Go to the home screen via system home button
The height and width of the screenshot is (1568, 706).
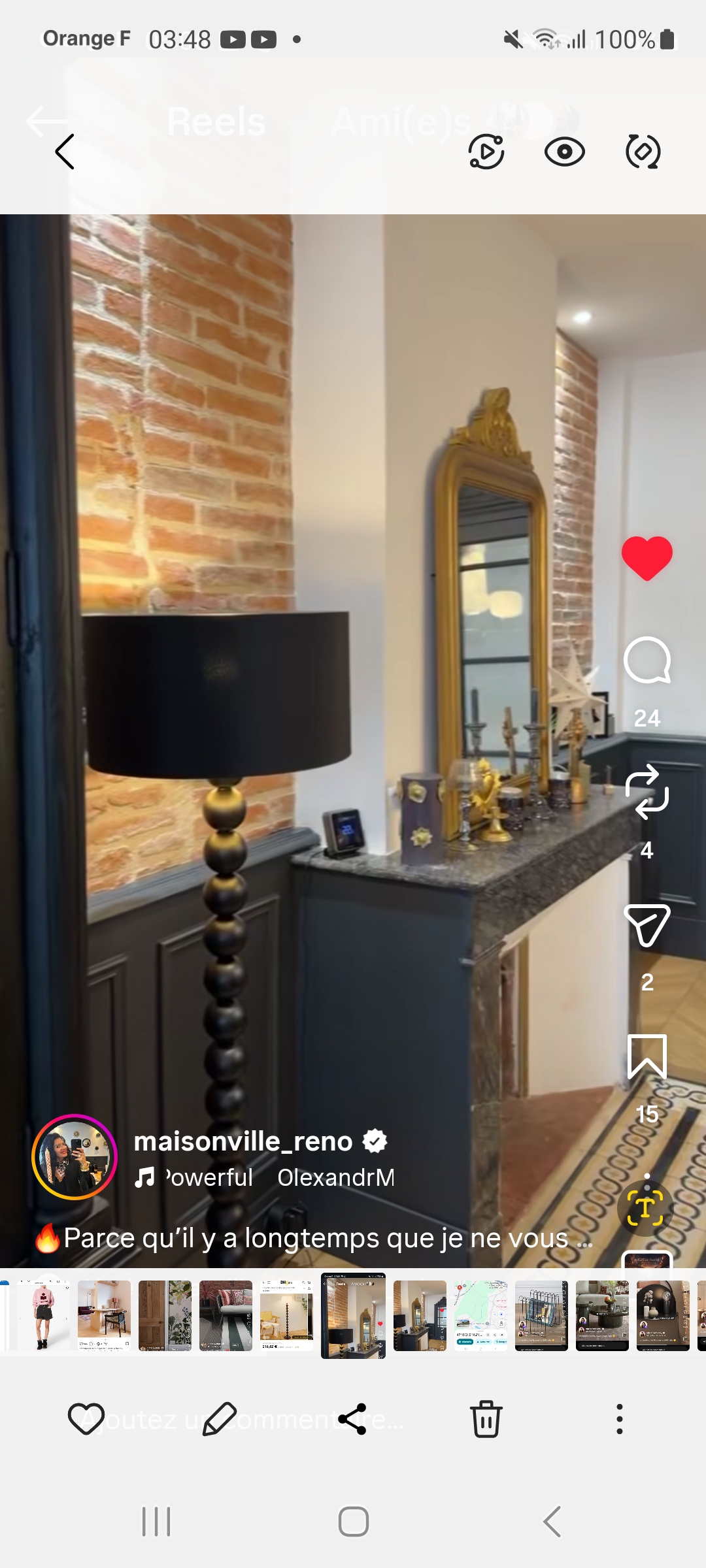[x=353, y=1522]
